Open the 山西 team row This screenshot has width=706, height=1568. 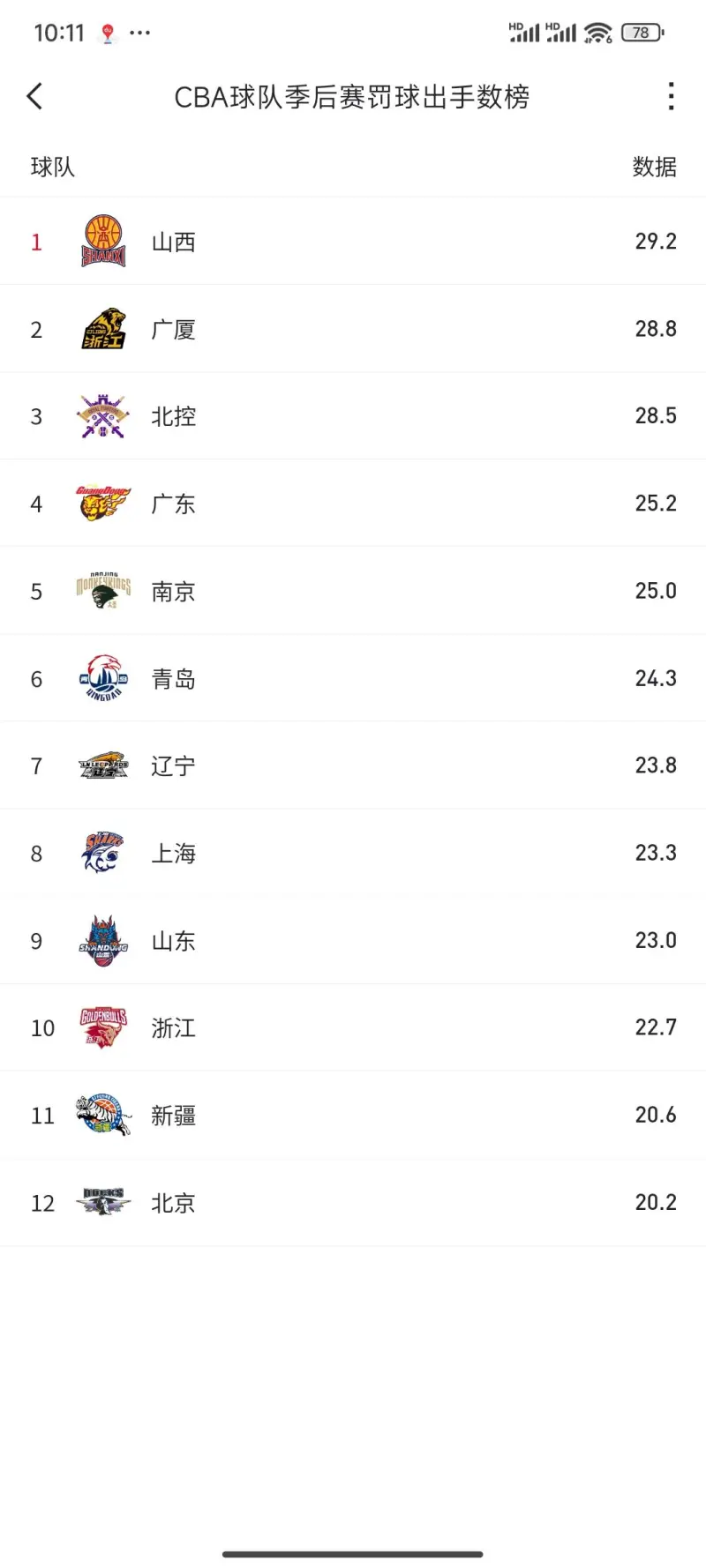coord(353,241)
